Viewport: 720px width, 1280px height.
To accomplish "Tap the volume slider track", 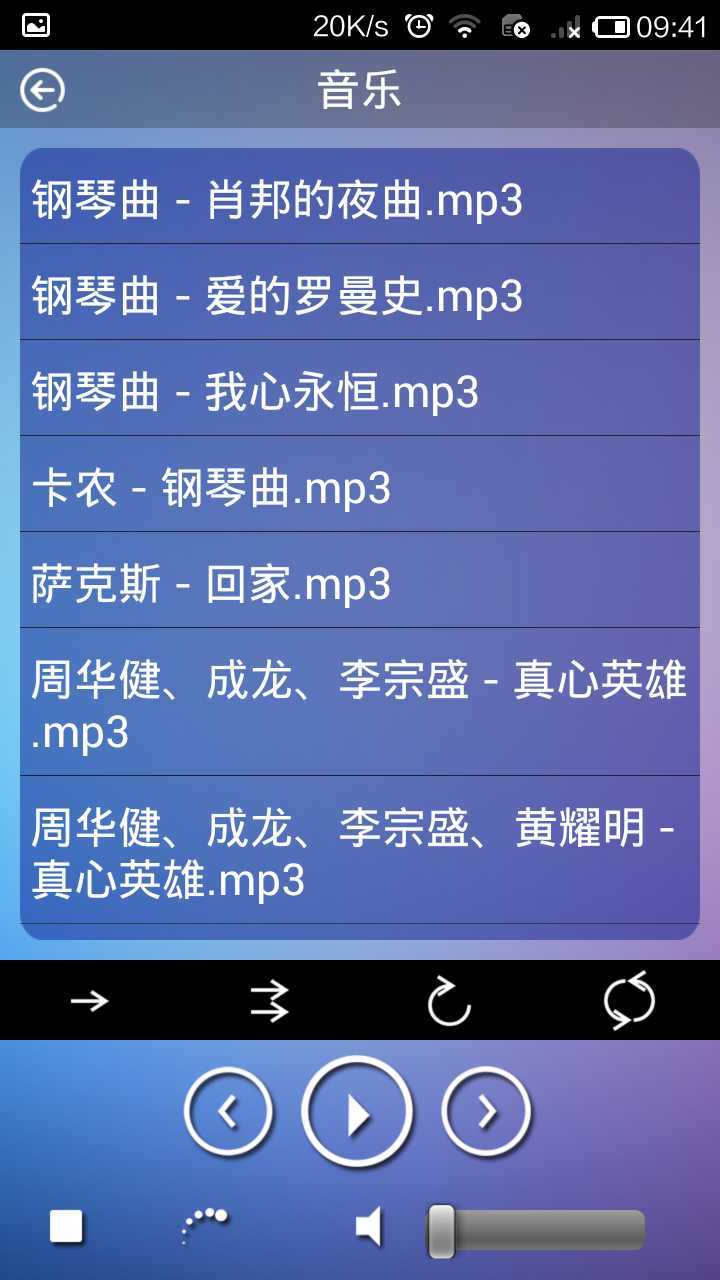I will coord(536,1230).
